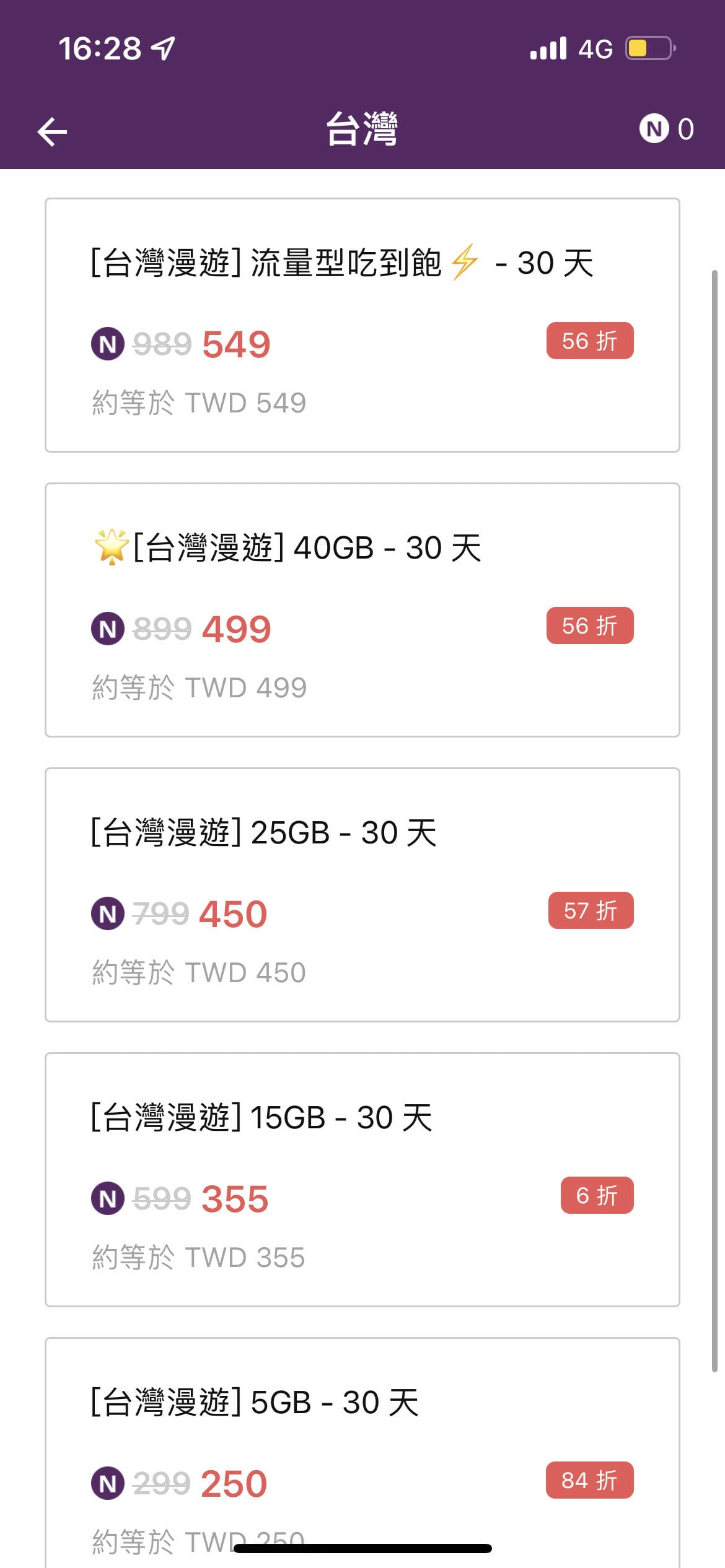Open the N coin balance
Viewport: 725px width, 1568px height.
pos(667,129)
